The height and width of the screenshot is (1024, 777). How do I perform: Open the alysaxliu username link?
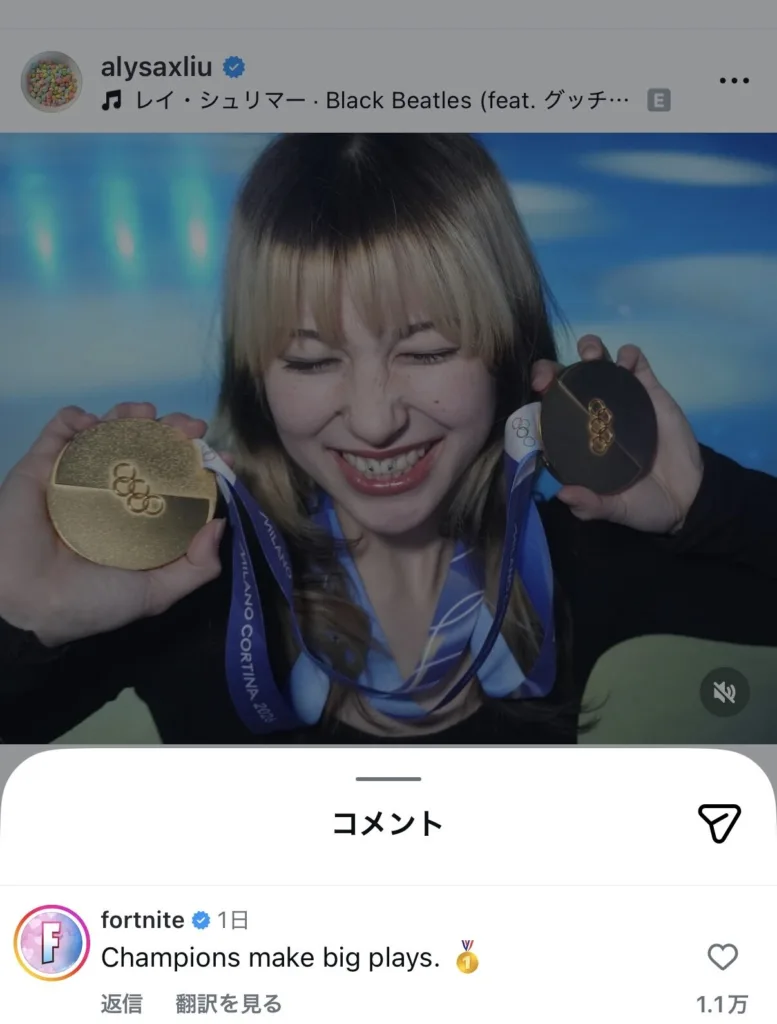(x=156, y=67)
